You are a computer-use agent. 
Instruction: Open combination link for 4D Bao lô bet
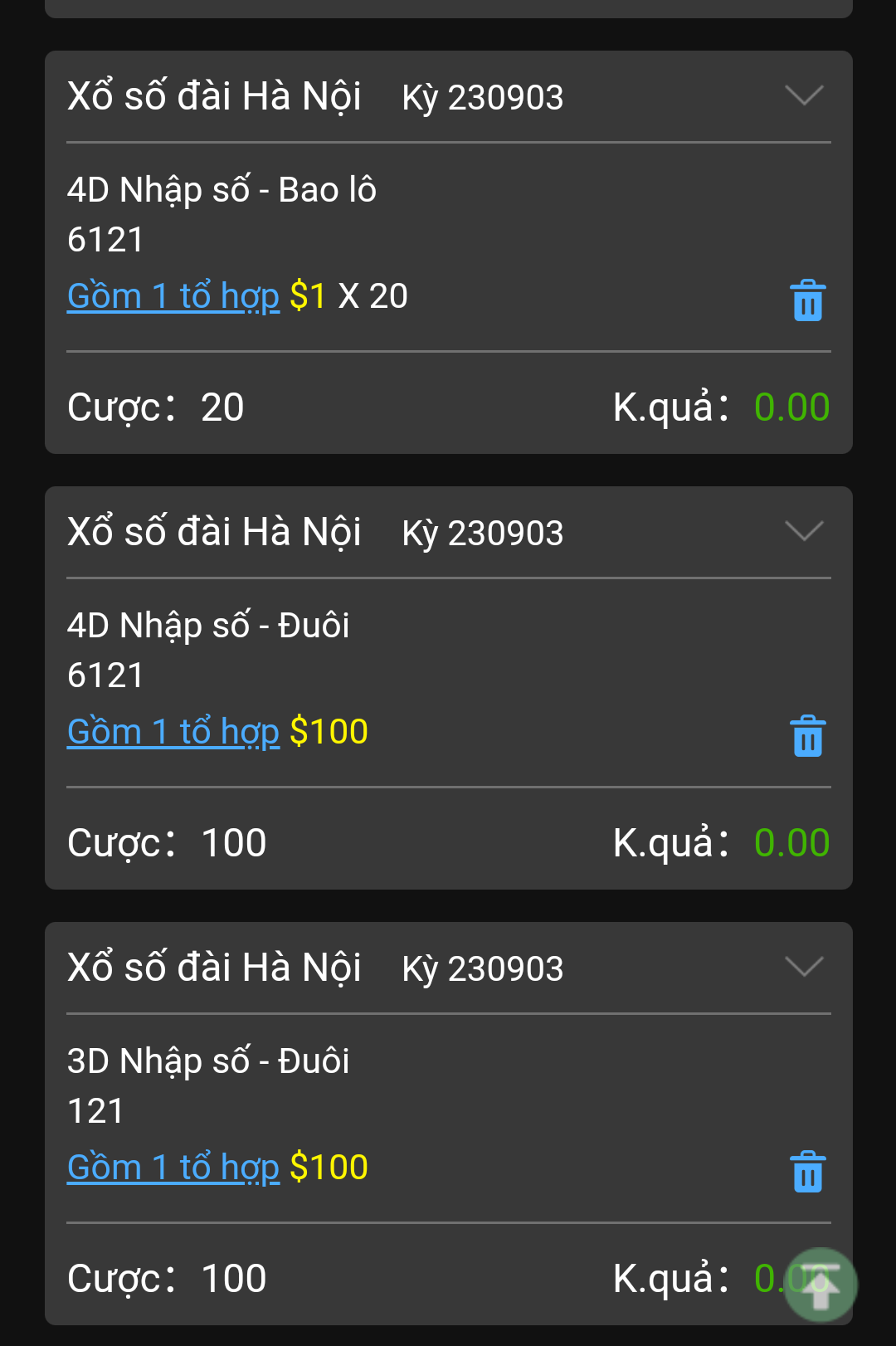(173, 296)
